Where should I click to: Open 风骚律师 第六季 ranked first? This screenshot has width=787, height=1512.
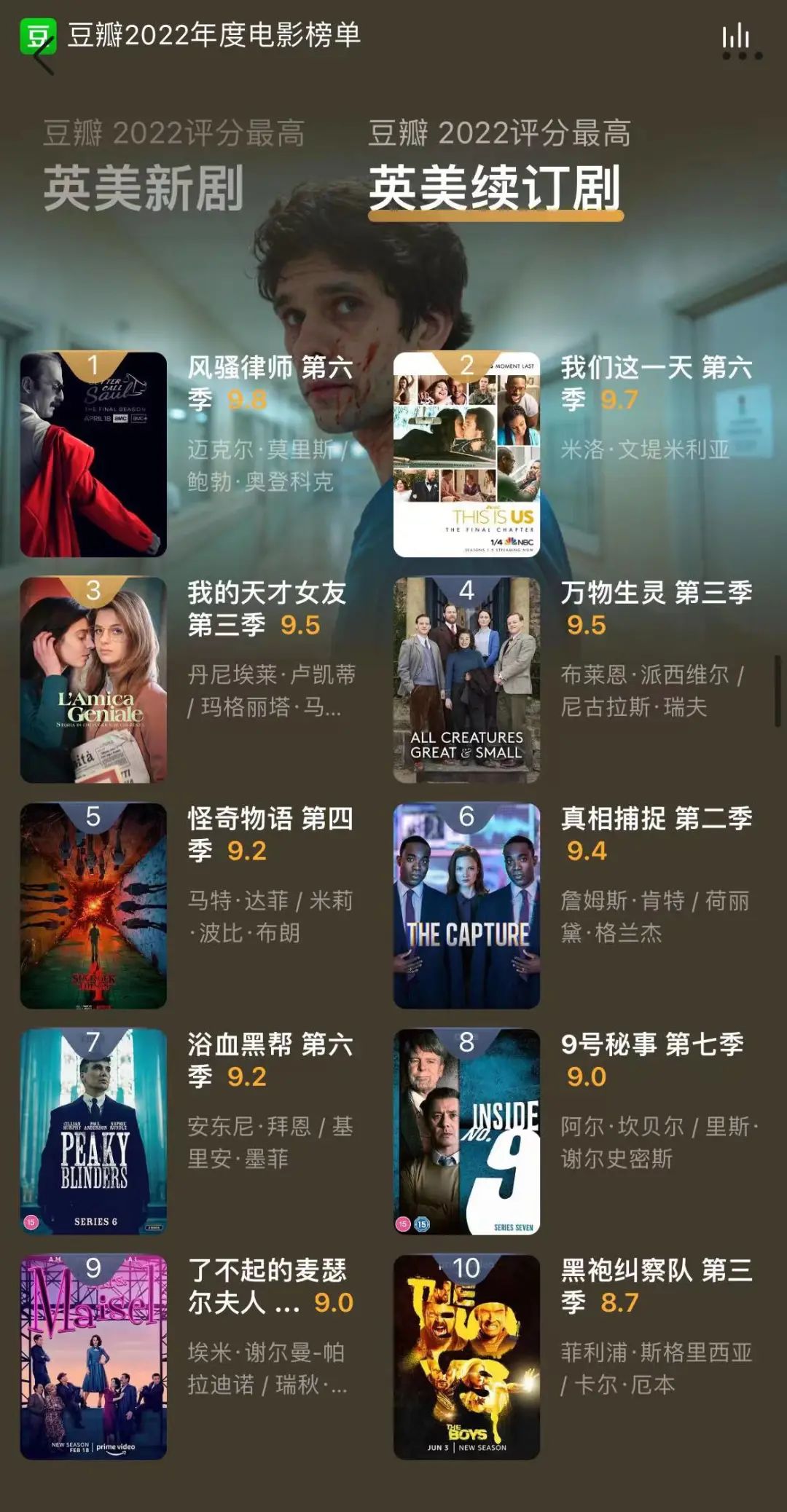[x=93, y=454]
